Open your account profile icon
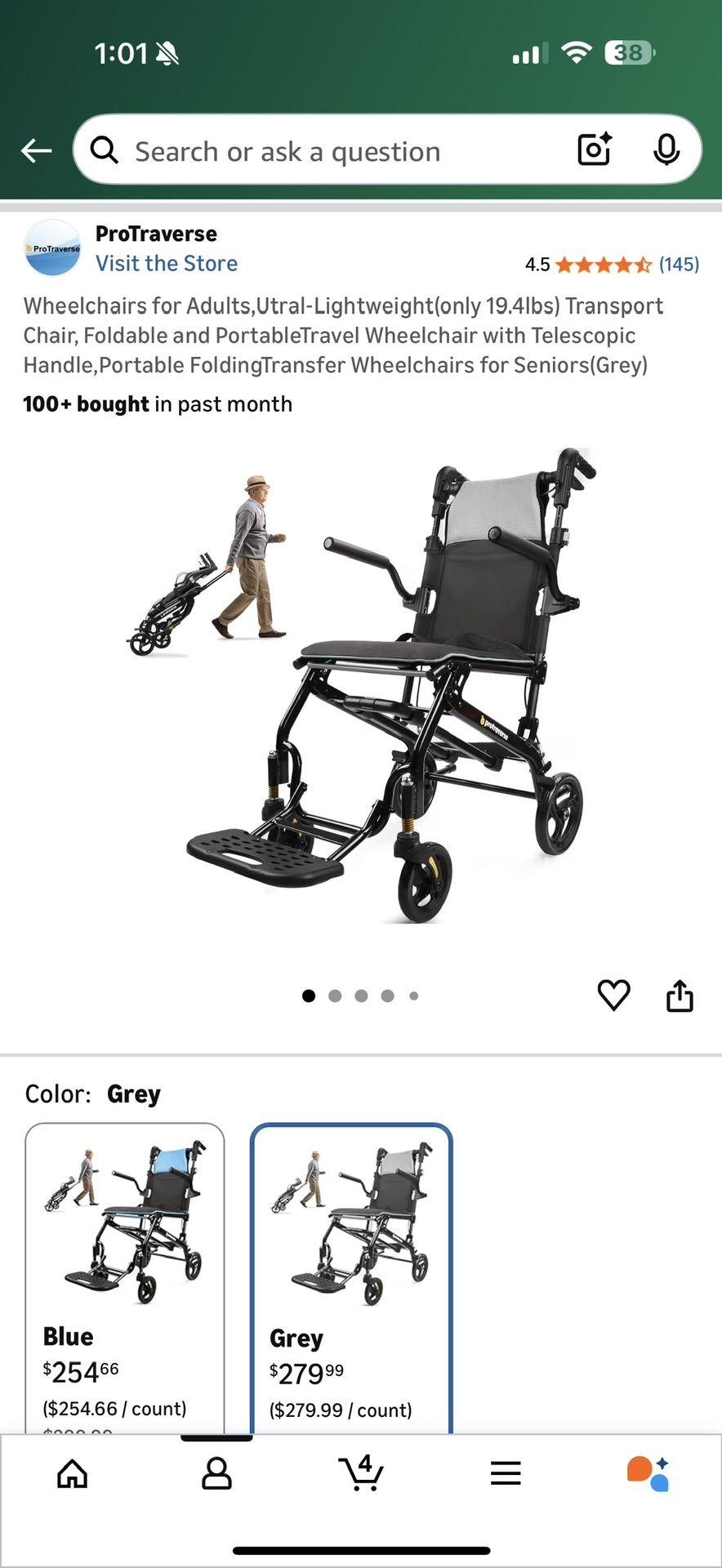The width and height of the screenshot is (722, 1568). click(x=216, y=1473)
